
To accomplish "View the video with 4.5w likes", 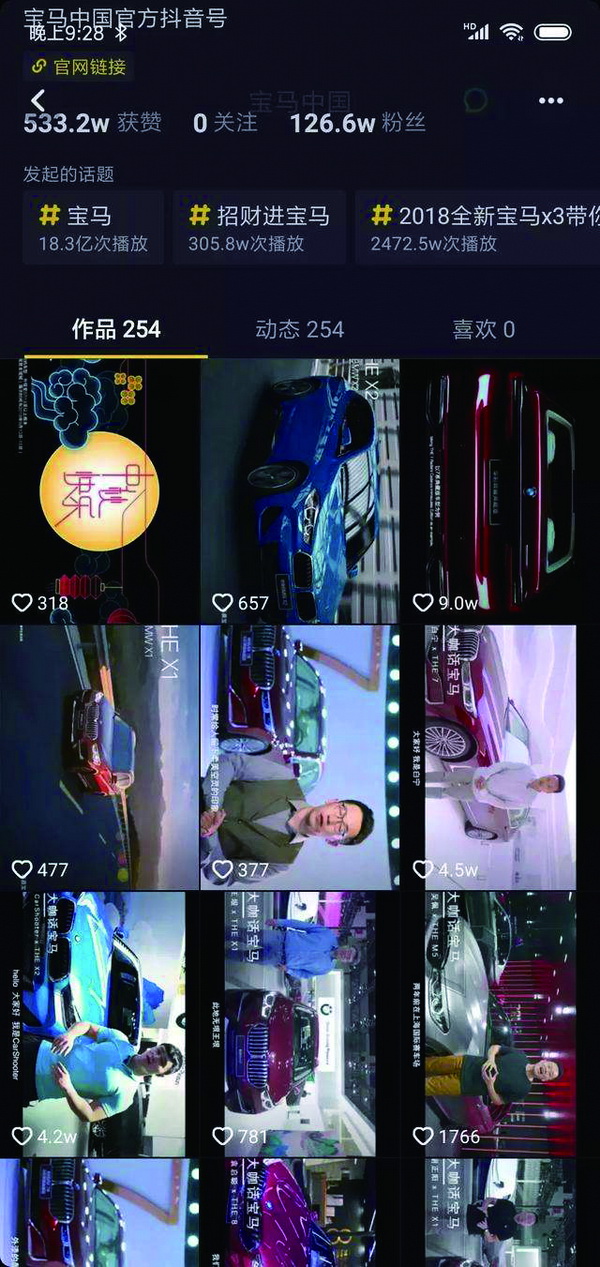I will pos(498,756).
